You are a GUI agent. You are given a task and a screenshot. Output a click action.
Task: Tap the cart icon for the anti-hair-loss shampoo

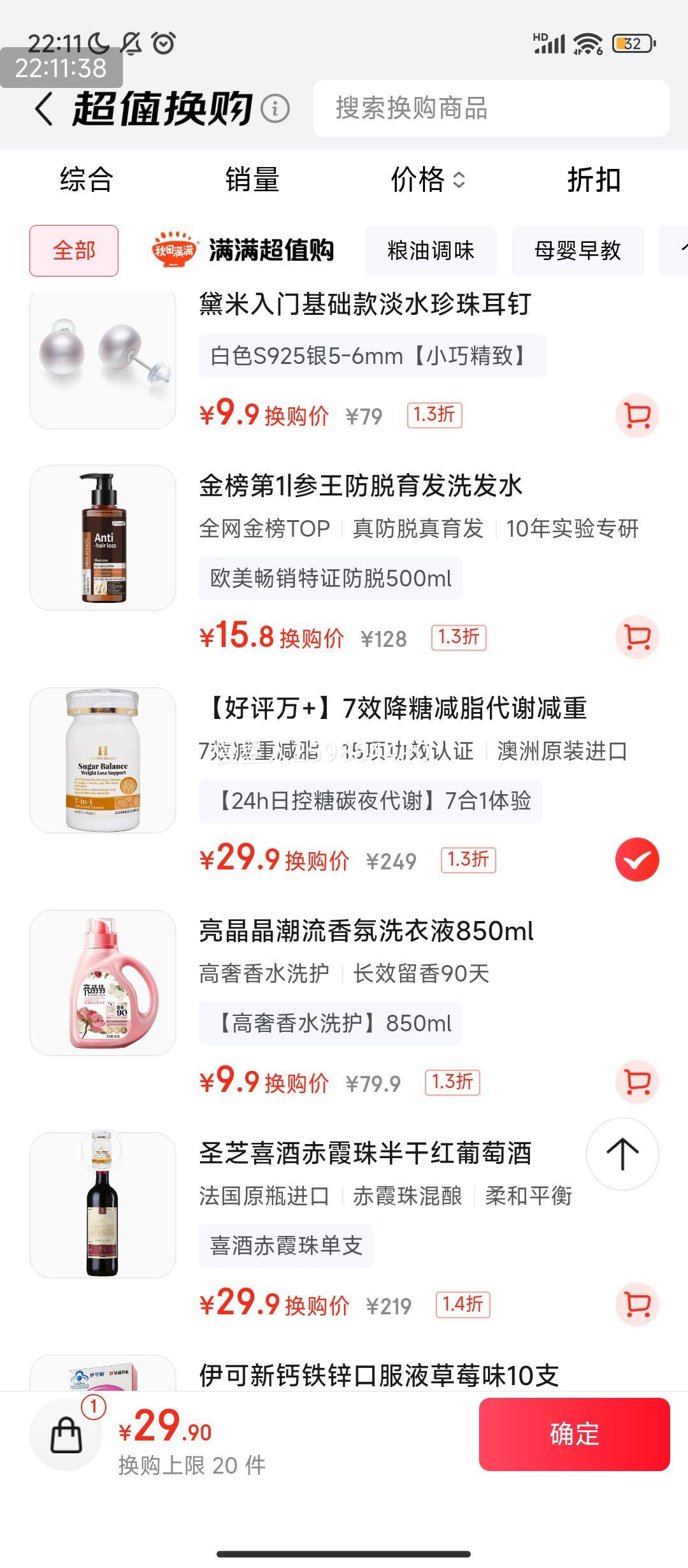[x=636, y=635]
